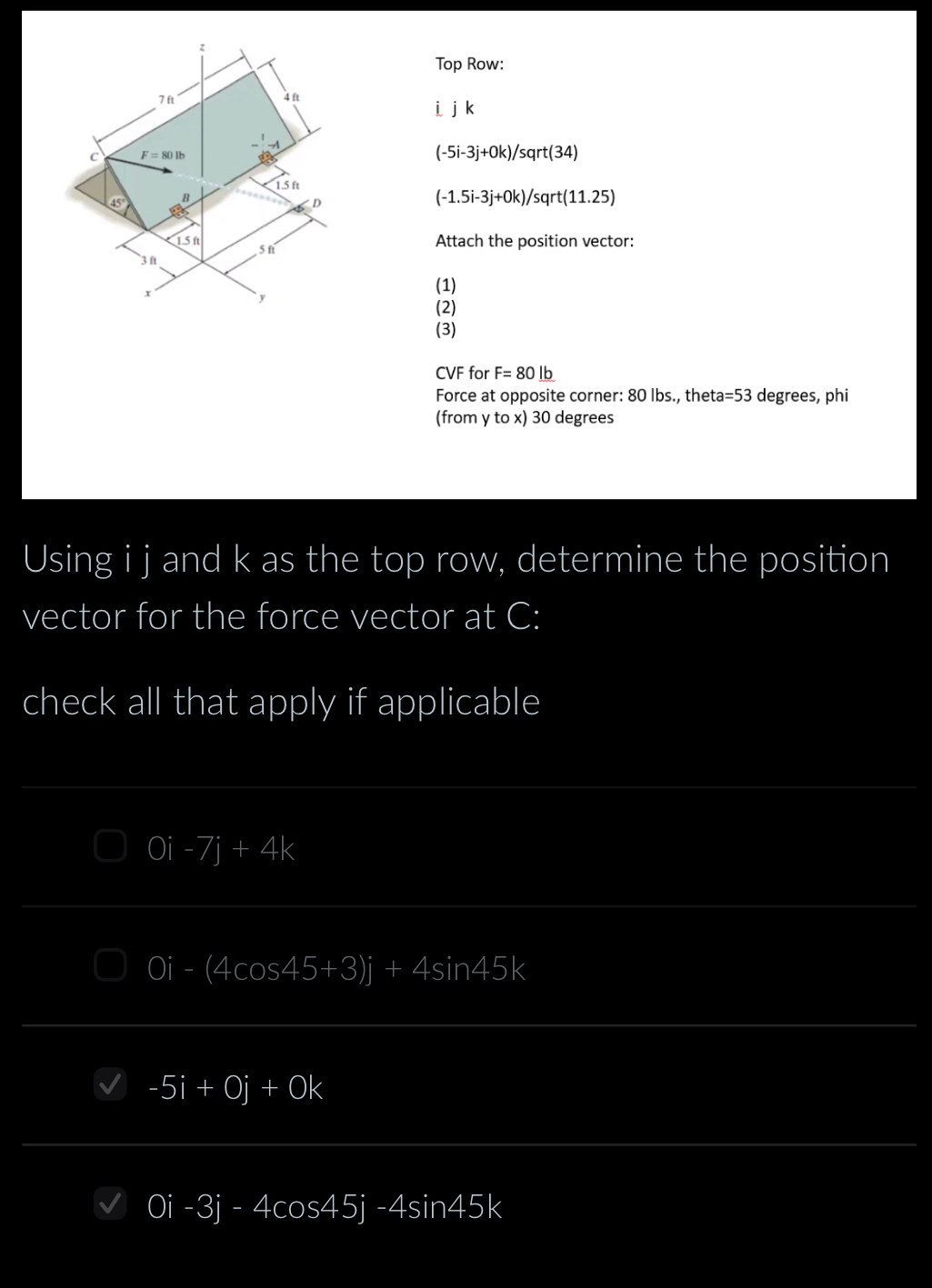
Task: Click the "(1)" list item
Action: click(x=446, y=285)
